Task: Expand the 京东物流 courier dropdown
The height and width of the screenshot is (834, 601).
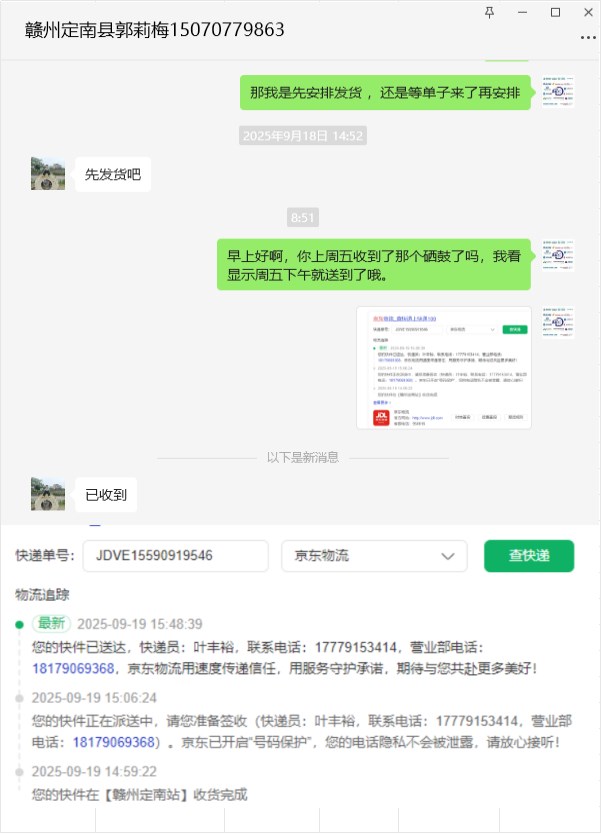Action: pos(375,556)
